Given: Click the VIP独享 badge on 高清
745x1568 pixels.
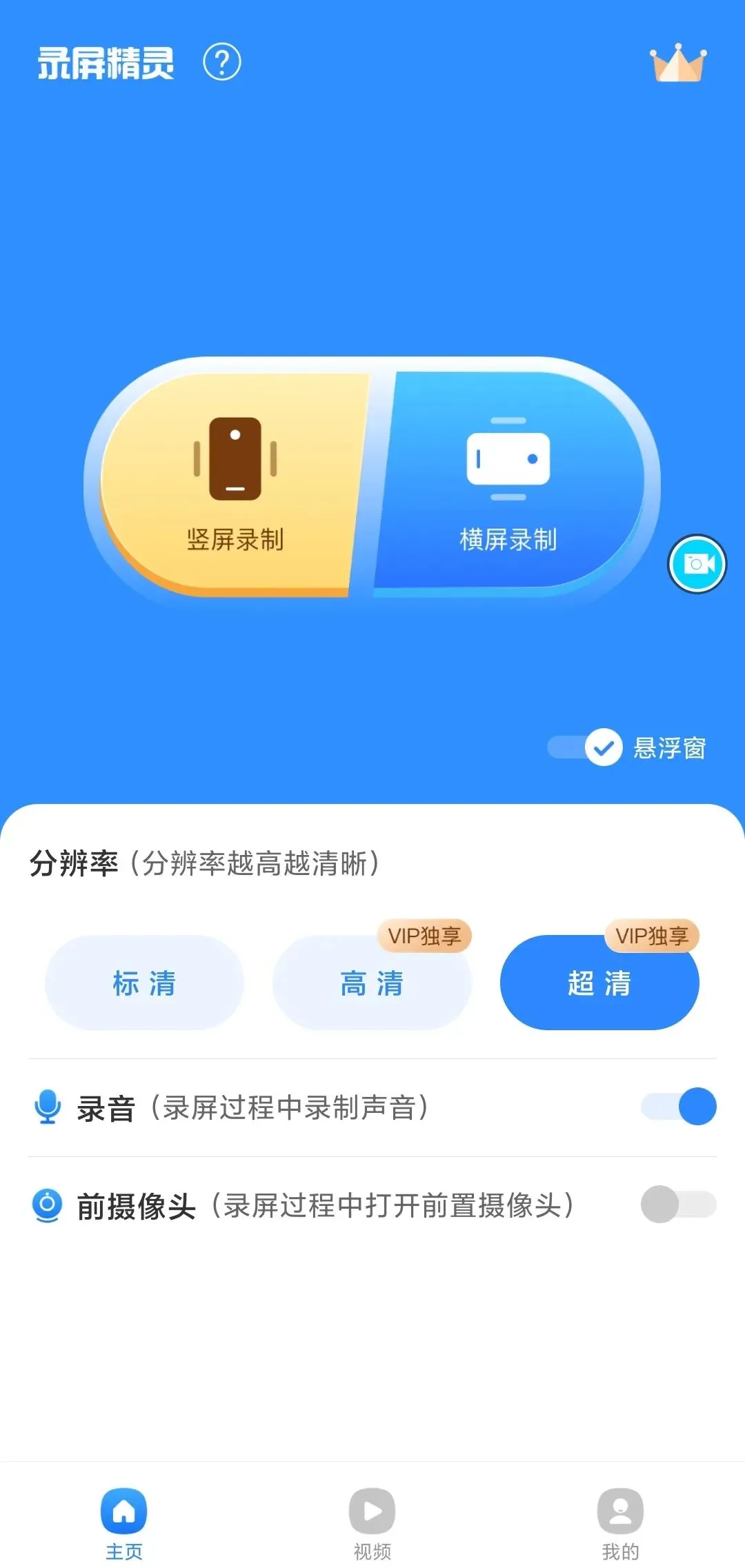Looking at the screenshot, I should 424,936.
